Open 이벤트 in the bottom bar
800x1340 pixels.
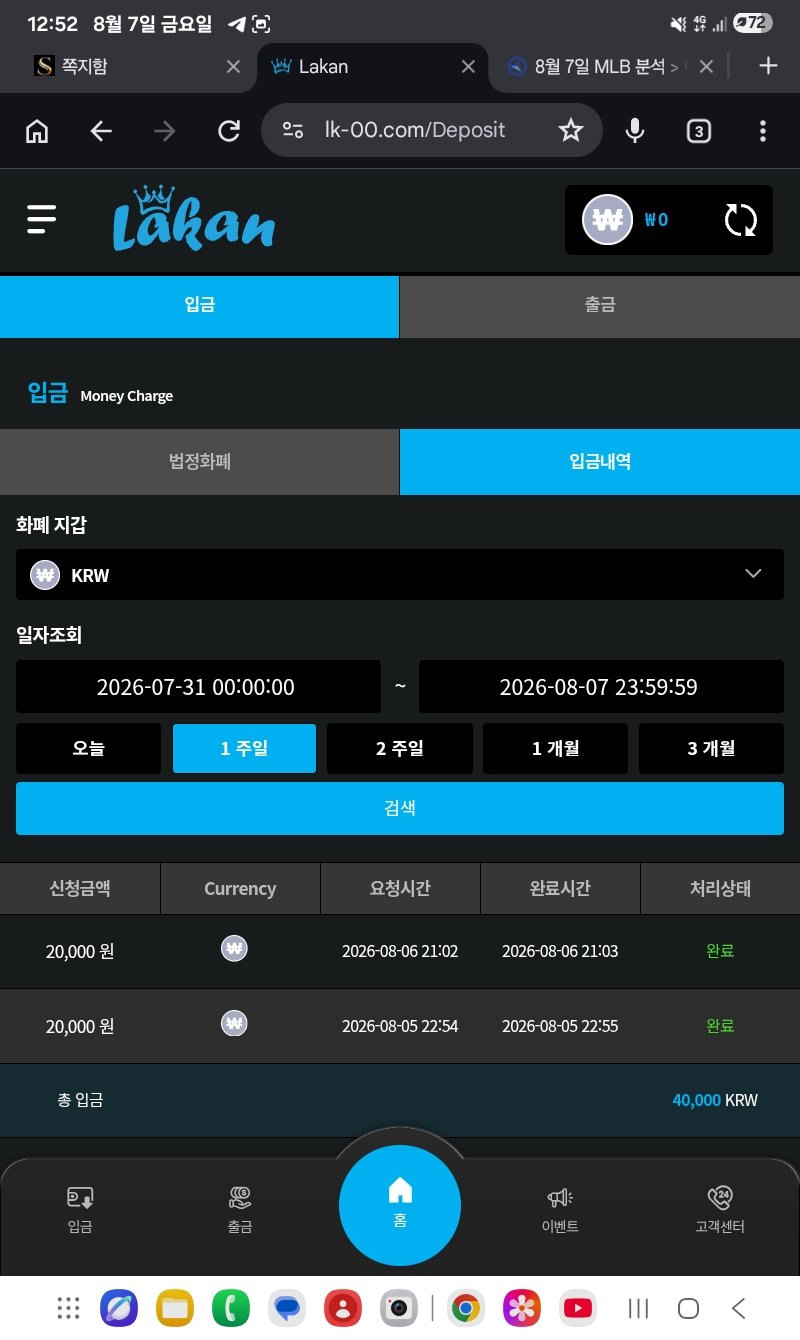click(x=560, y=1210)
